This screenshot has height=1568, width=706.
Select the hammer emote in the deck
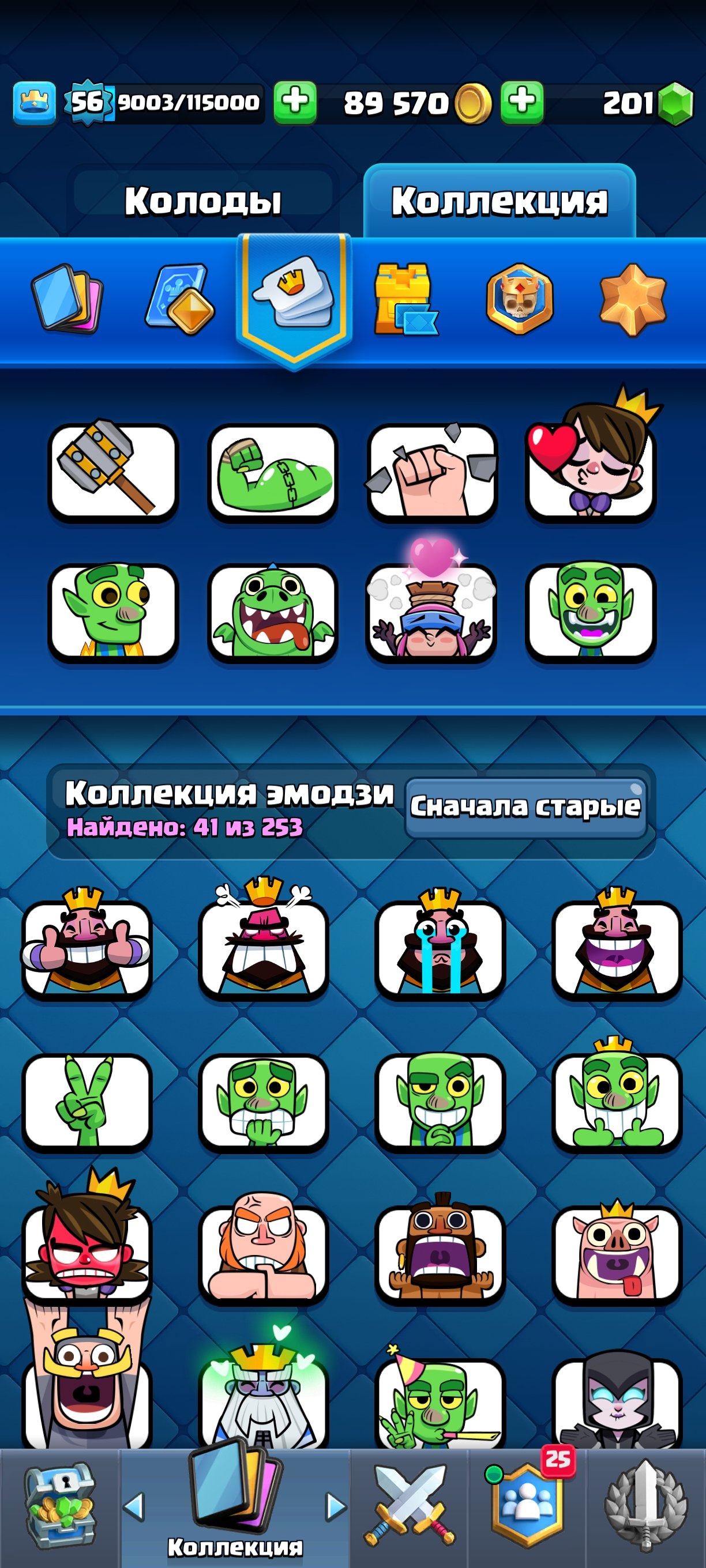click(112, 472)
